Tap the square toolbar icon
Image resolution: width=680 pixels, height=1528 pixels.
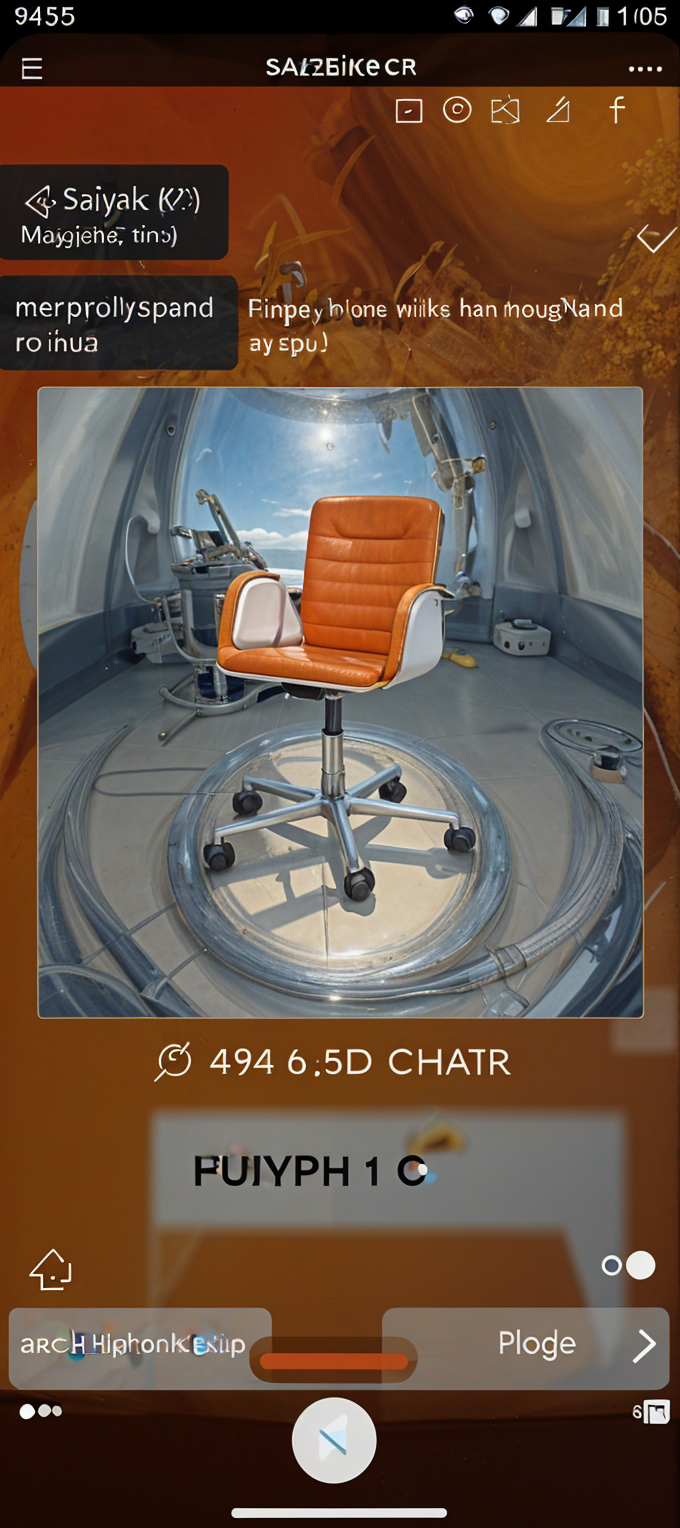pos(409,111)
